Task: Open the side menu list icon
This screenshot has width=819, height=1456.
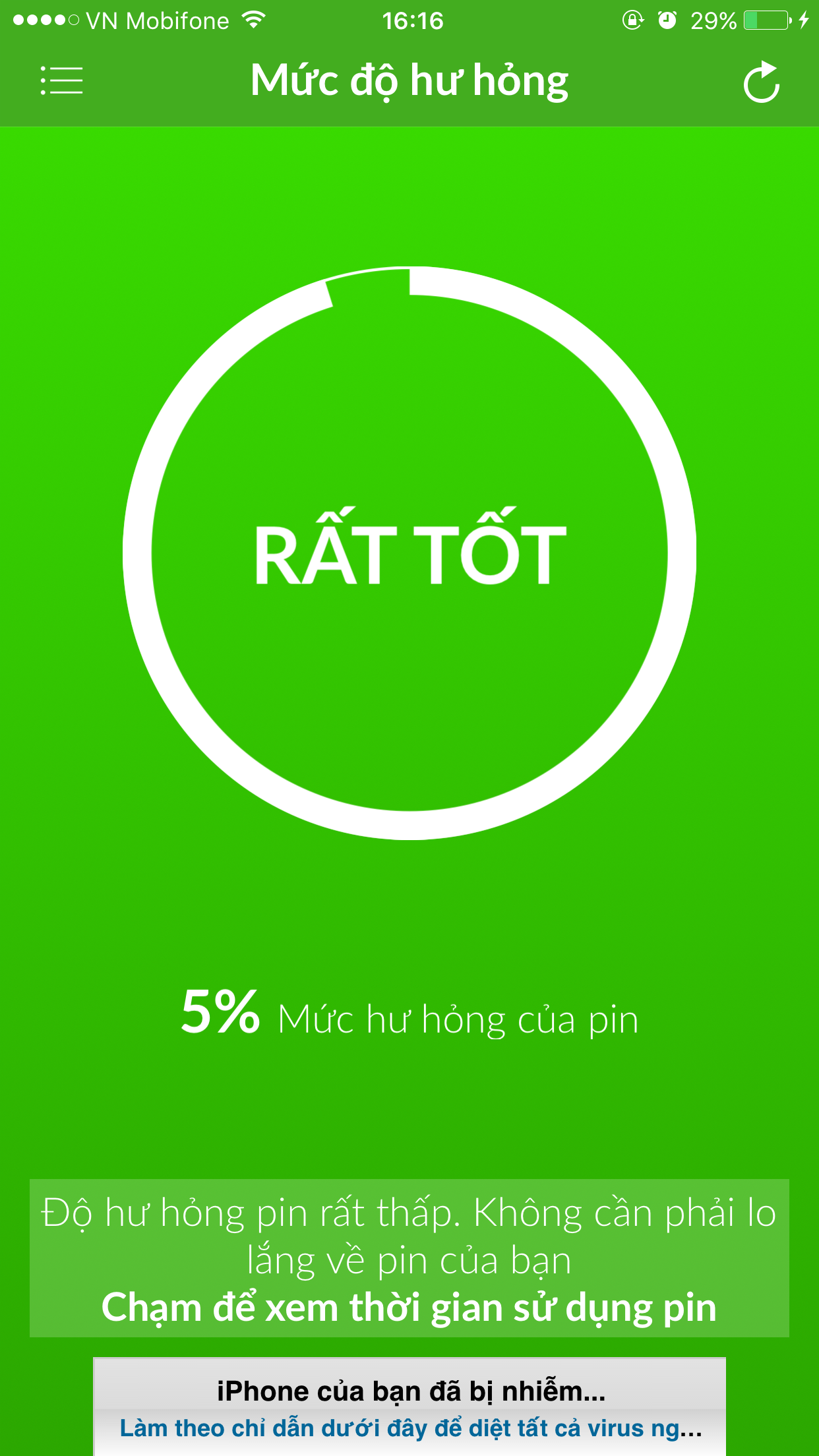Action: coord(61,80)
